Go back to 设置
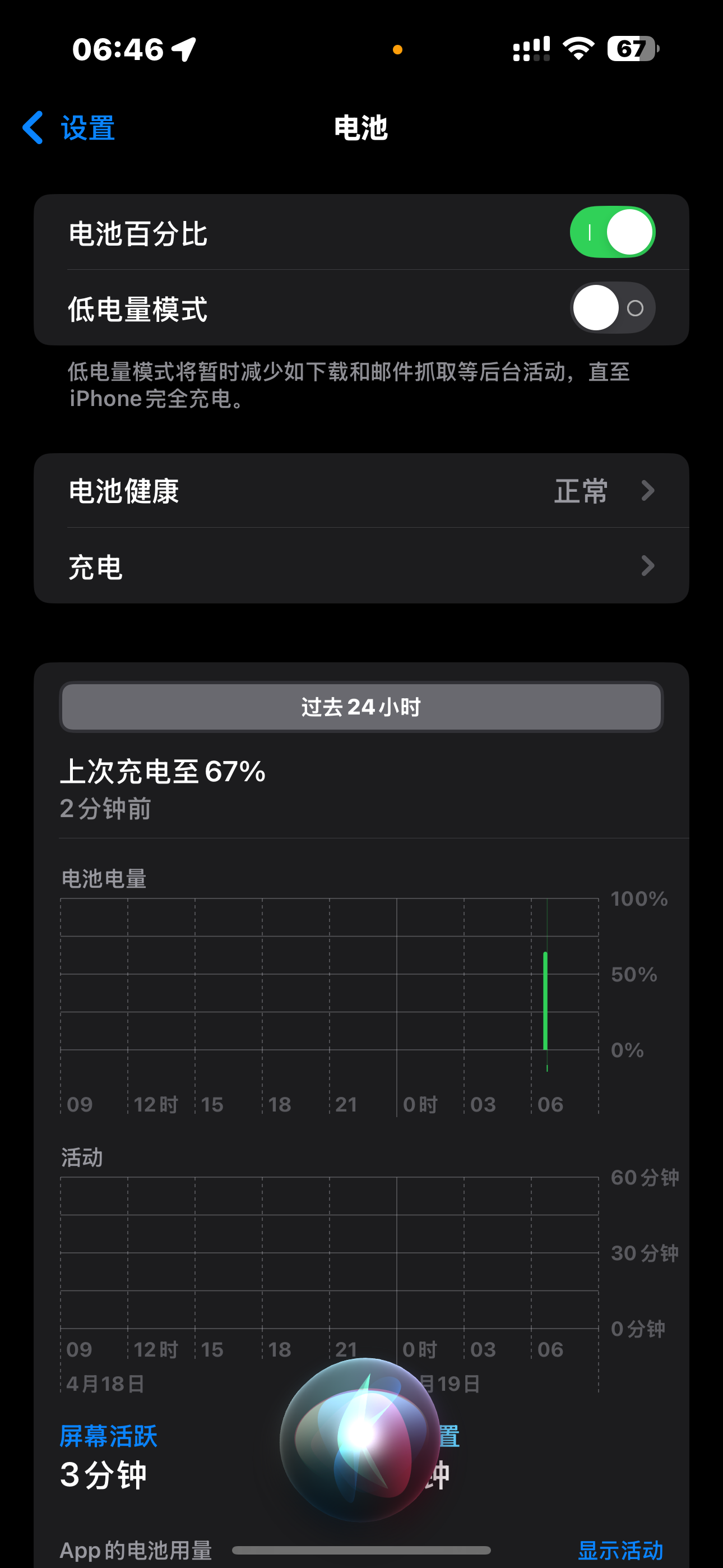Screen dimensions: 723x1568 pyautogui.click(x=69, y=128)
